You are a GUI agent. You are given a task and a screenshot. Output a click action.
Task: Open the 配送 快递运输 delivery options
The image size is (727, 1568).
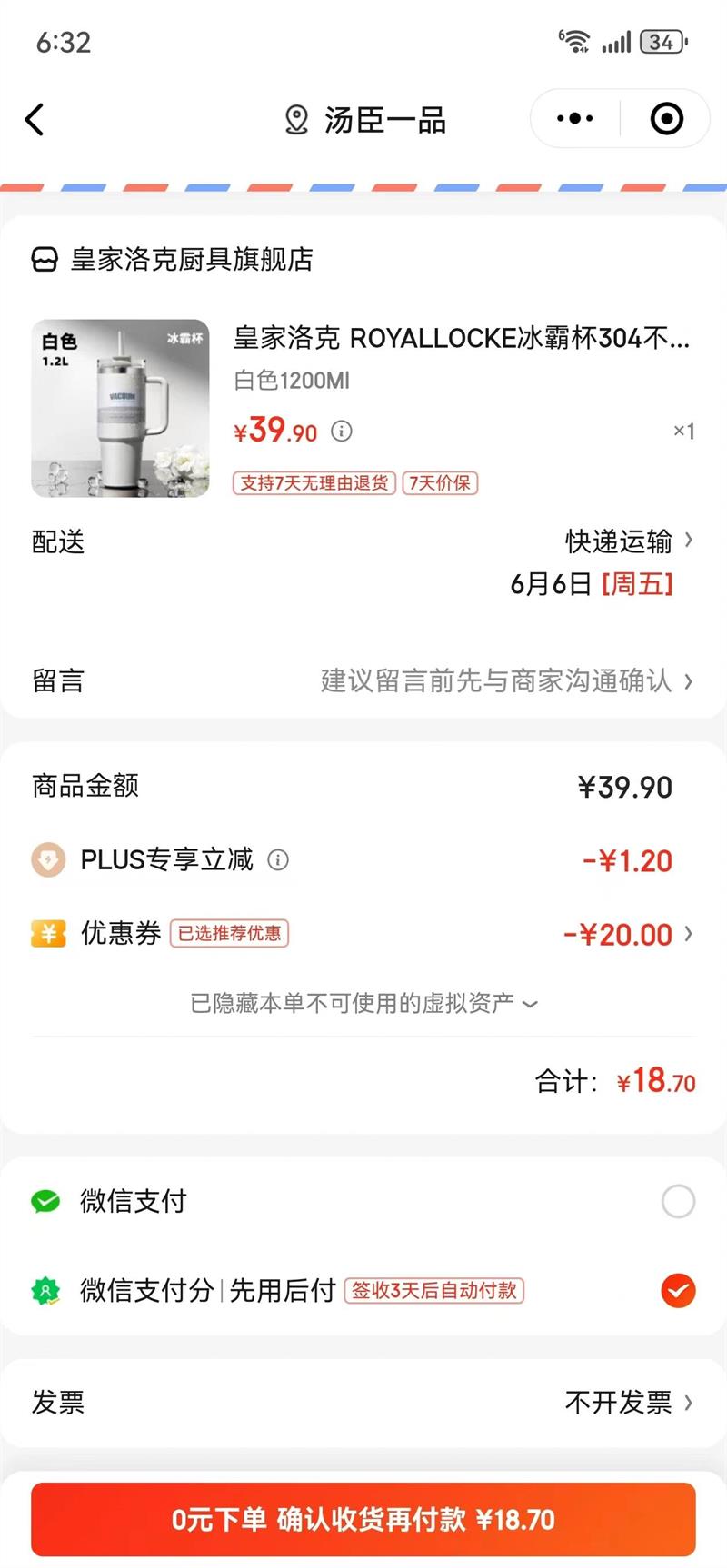(x=629, y=541)
